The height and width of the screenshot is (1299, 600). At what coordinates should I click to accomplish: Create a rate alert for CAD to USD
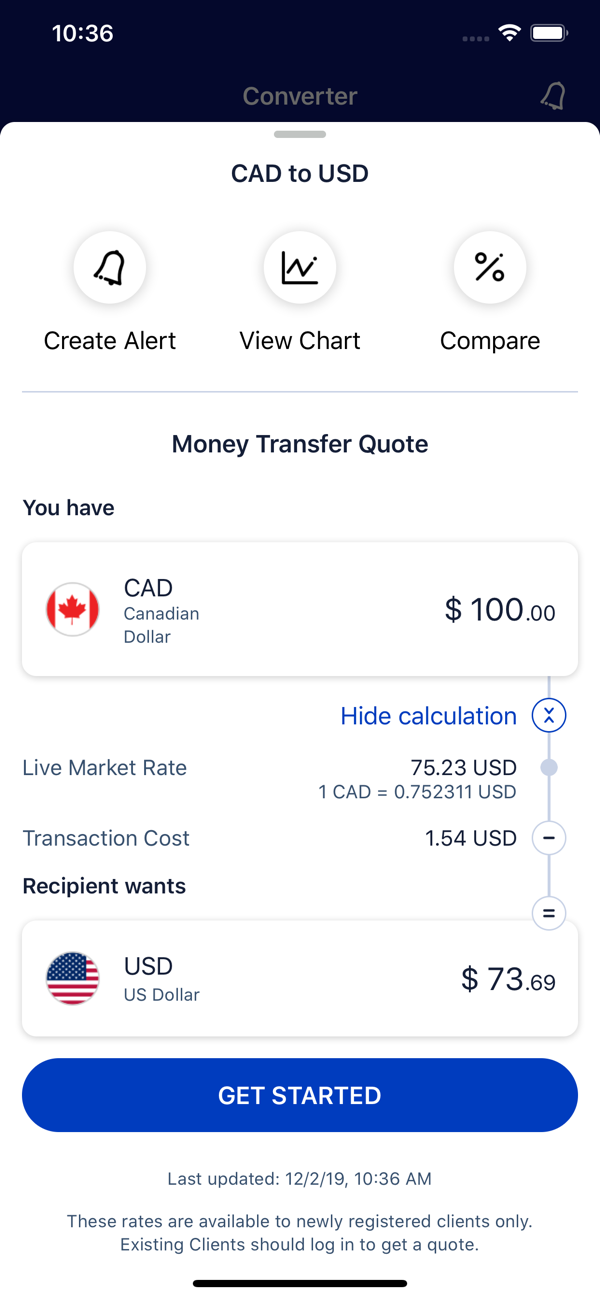point(110,268)
